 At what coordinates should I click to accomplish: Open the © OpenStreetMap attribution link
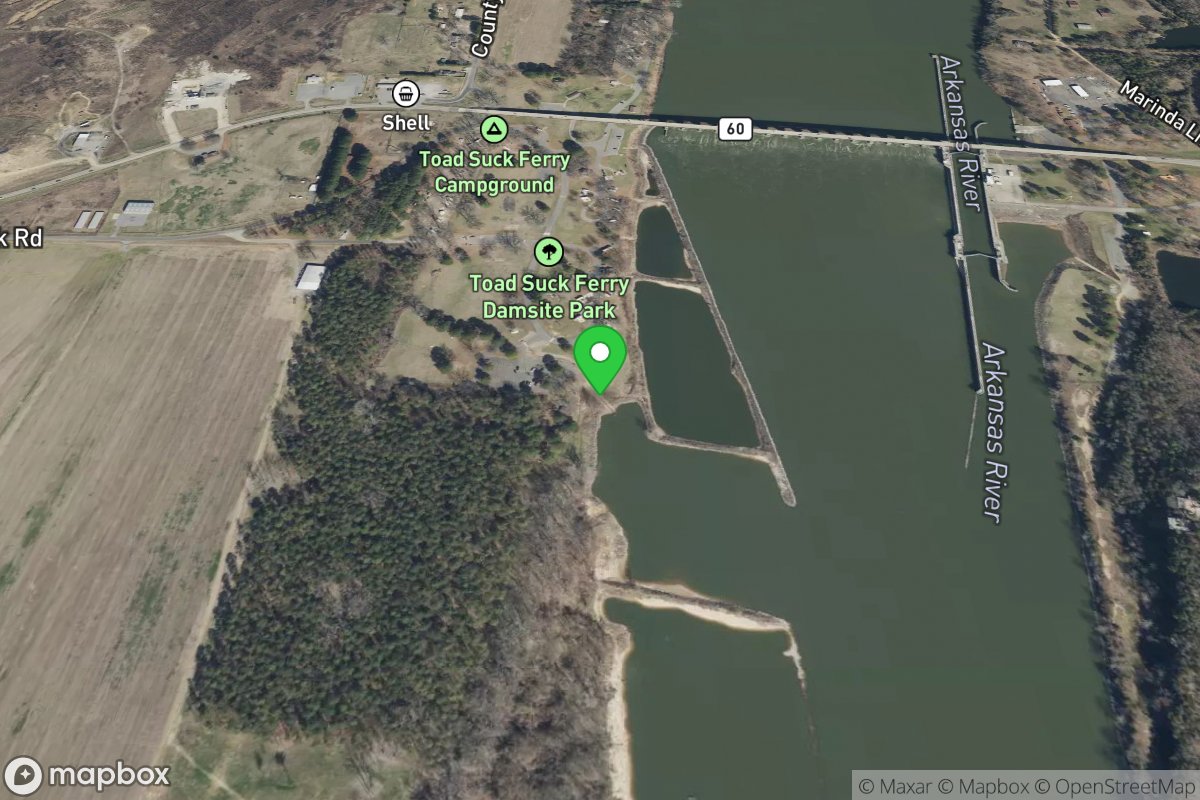point(1114,785)
